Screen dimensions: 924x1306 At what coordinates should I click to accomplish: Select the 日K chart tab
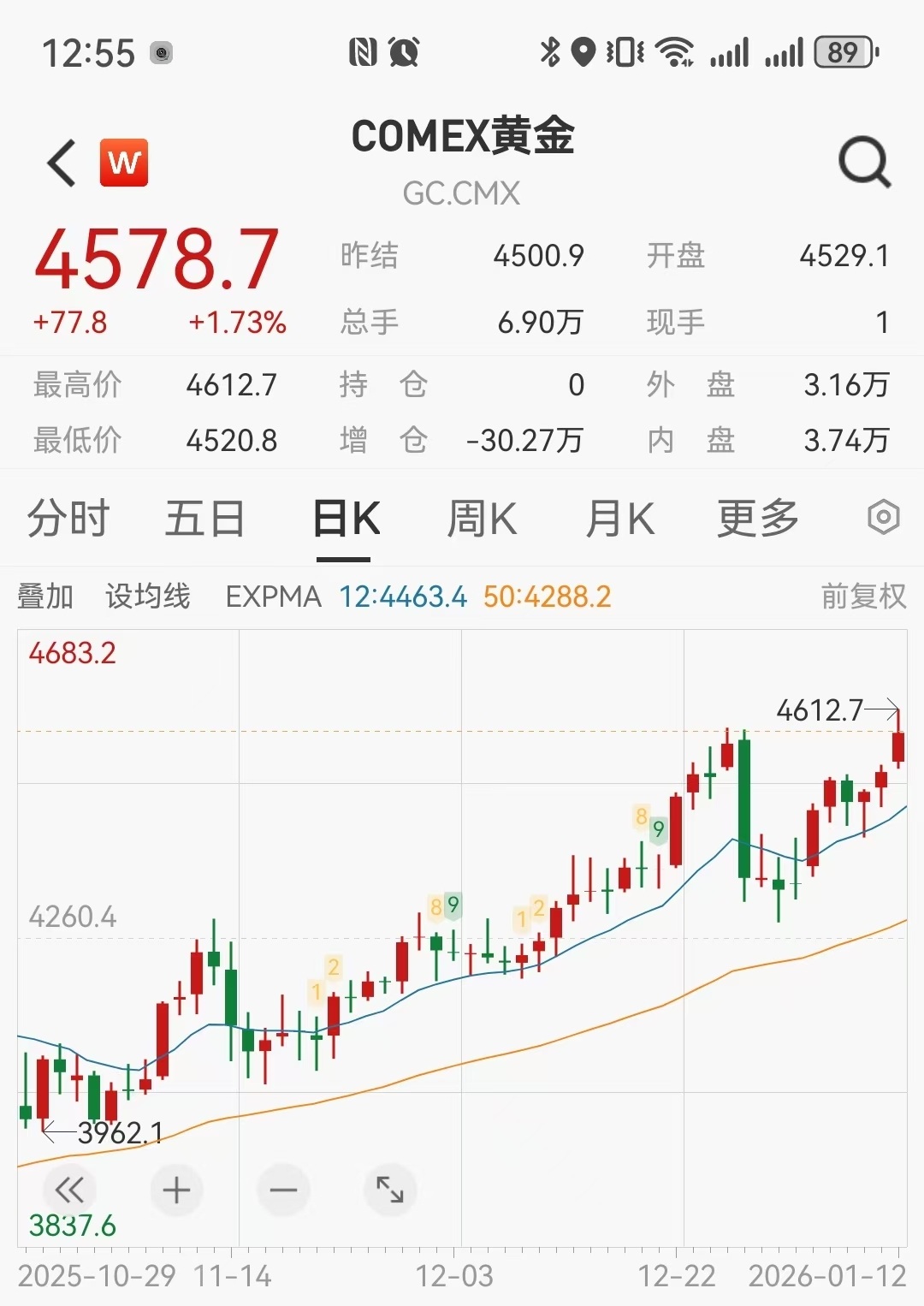click(346, 519)
